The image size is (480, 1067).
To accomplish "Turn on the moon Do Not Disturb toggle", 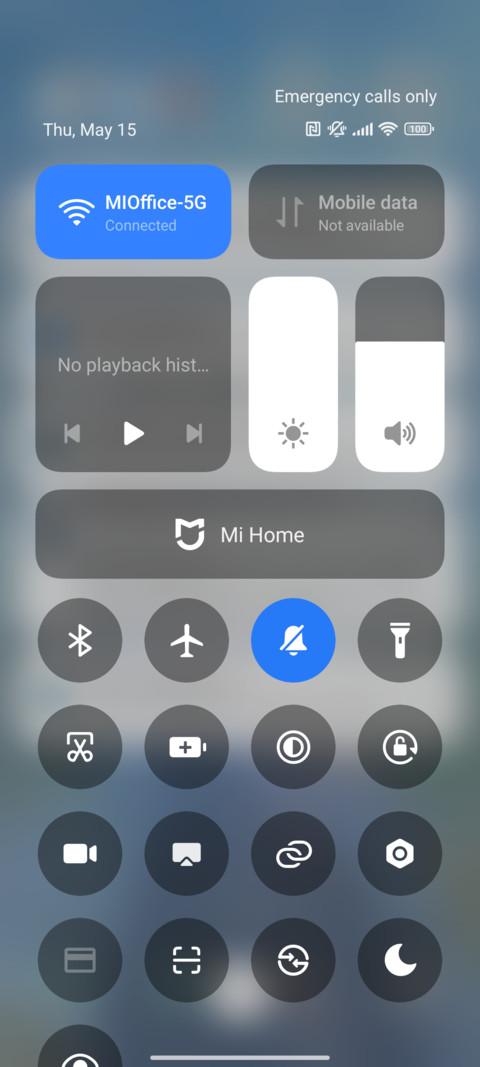I will [400, 960].
